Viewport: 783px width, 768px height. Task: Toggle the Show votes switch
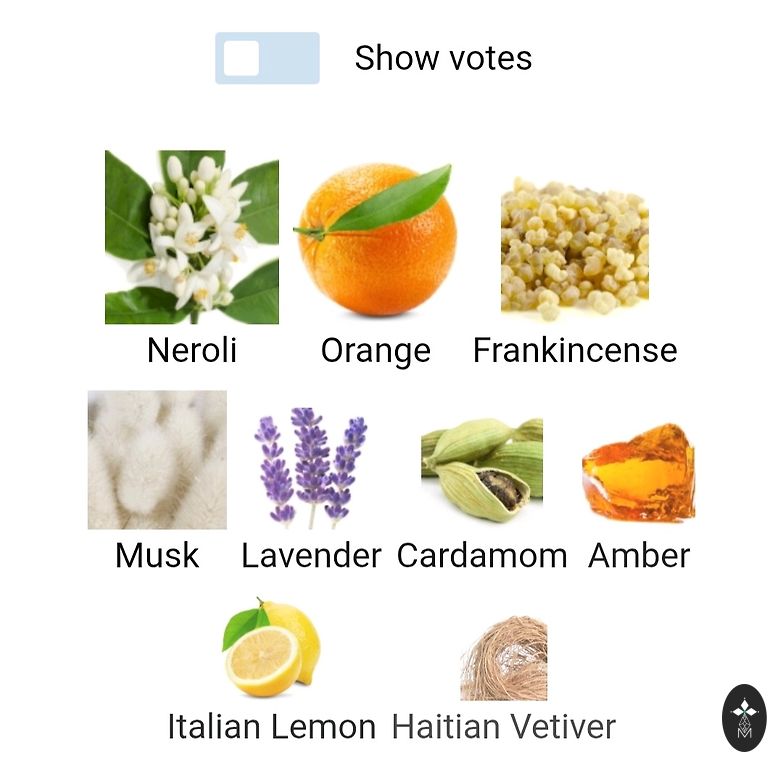tap(267, 58)
